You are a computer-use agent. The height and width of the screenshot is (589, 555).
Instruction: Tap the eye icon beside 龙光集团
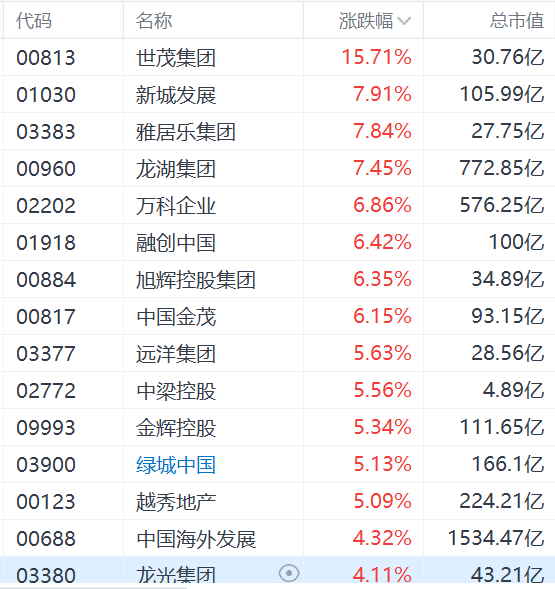289,573
